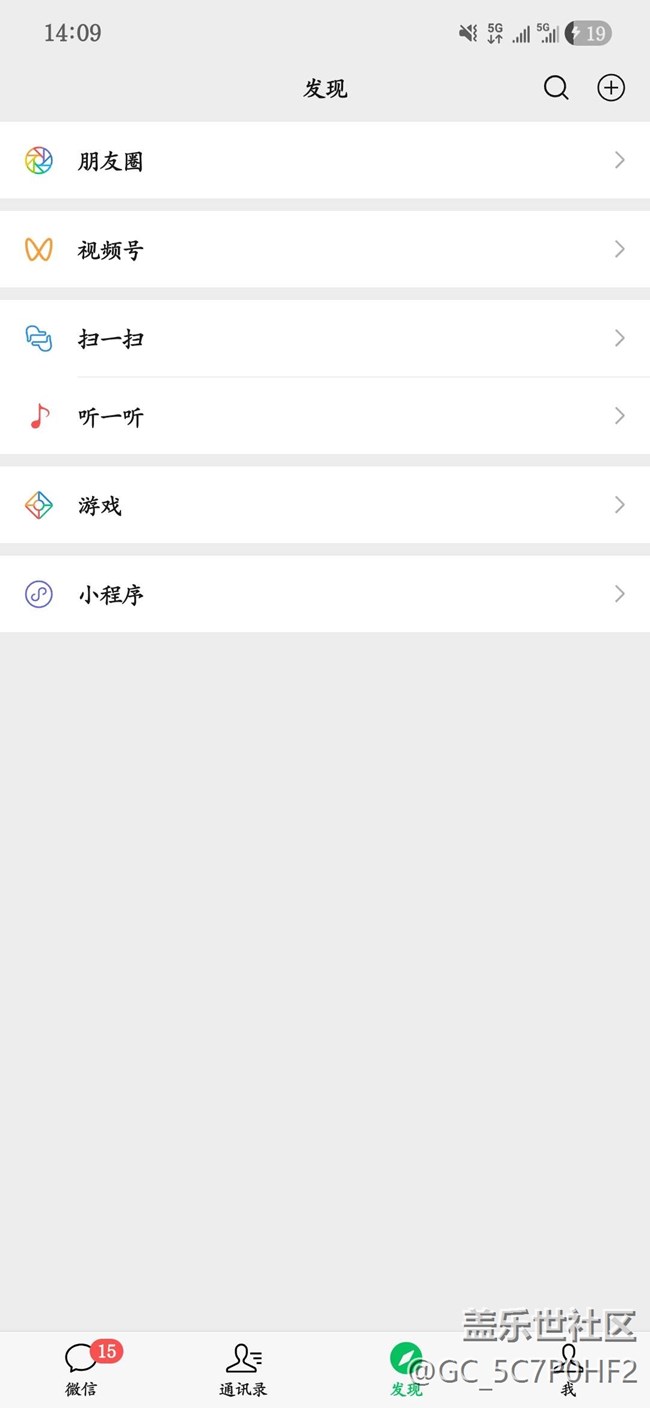
Task: Launch 扫一扫 scanner
Action: click(x=325, y=338)
